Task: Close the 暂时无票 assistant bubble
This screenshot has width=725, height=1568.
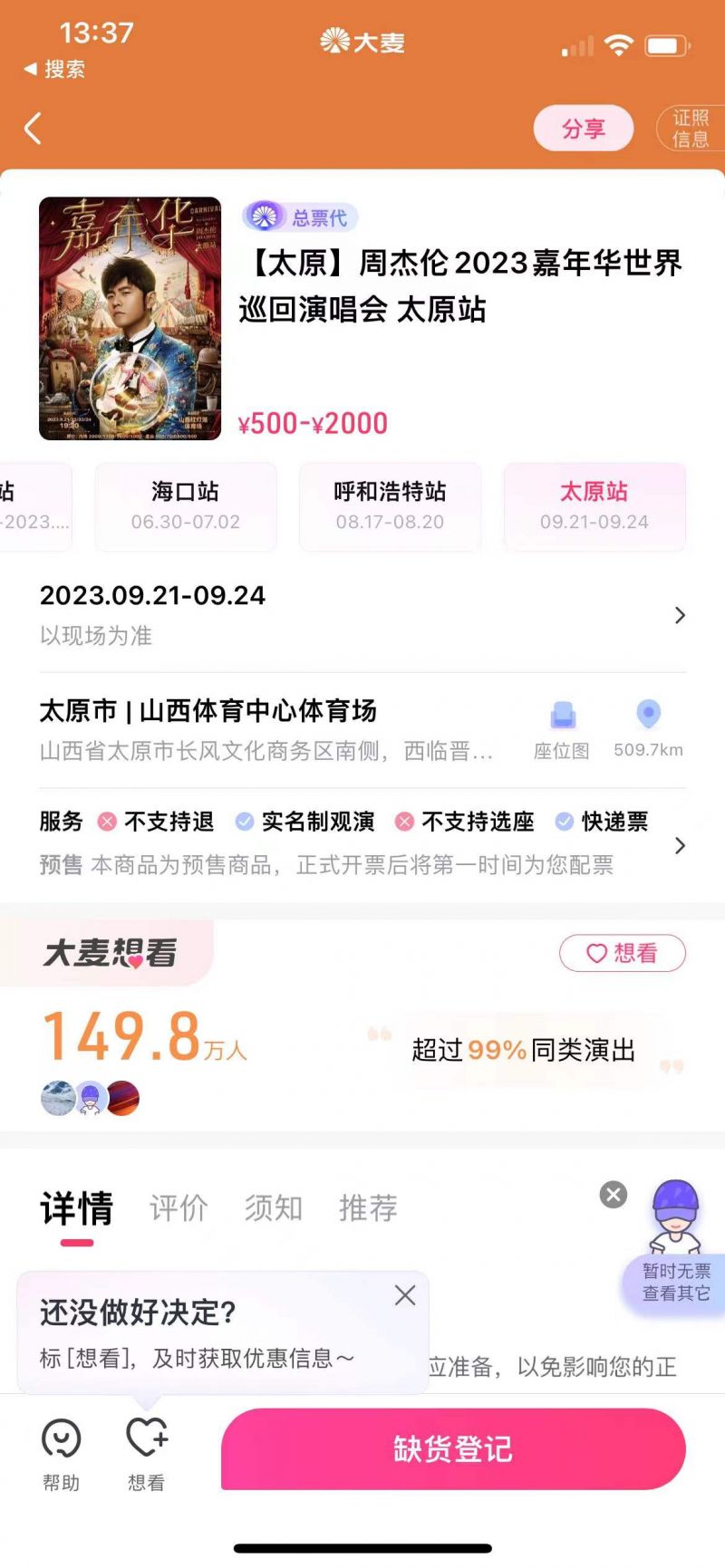Action: [x=613, y=1194]
